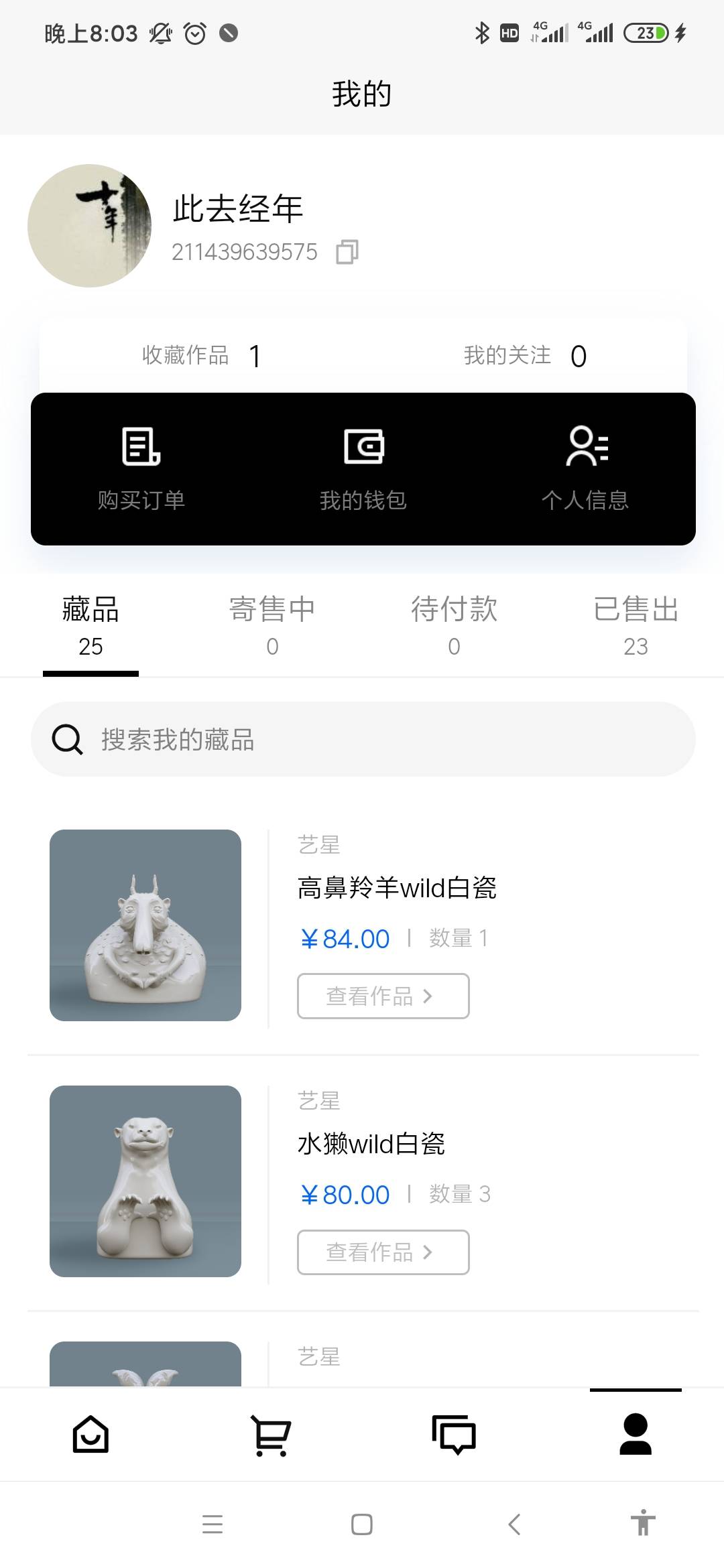724x1568 pixels.
Task: Switch to the 待付款 tab
Action: click(454, 626)
